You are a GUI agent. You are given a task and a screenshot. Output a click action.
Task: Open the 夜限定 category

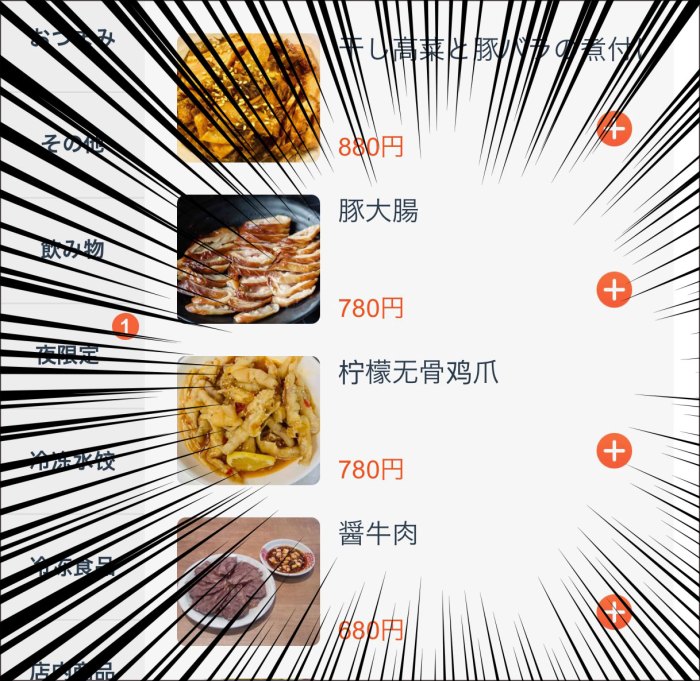68,354
